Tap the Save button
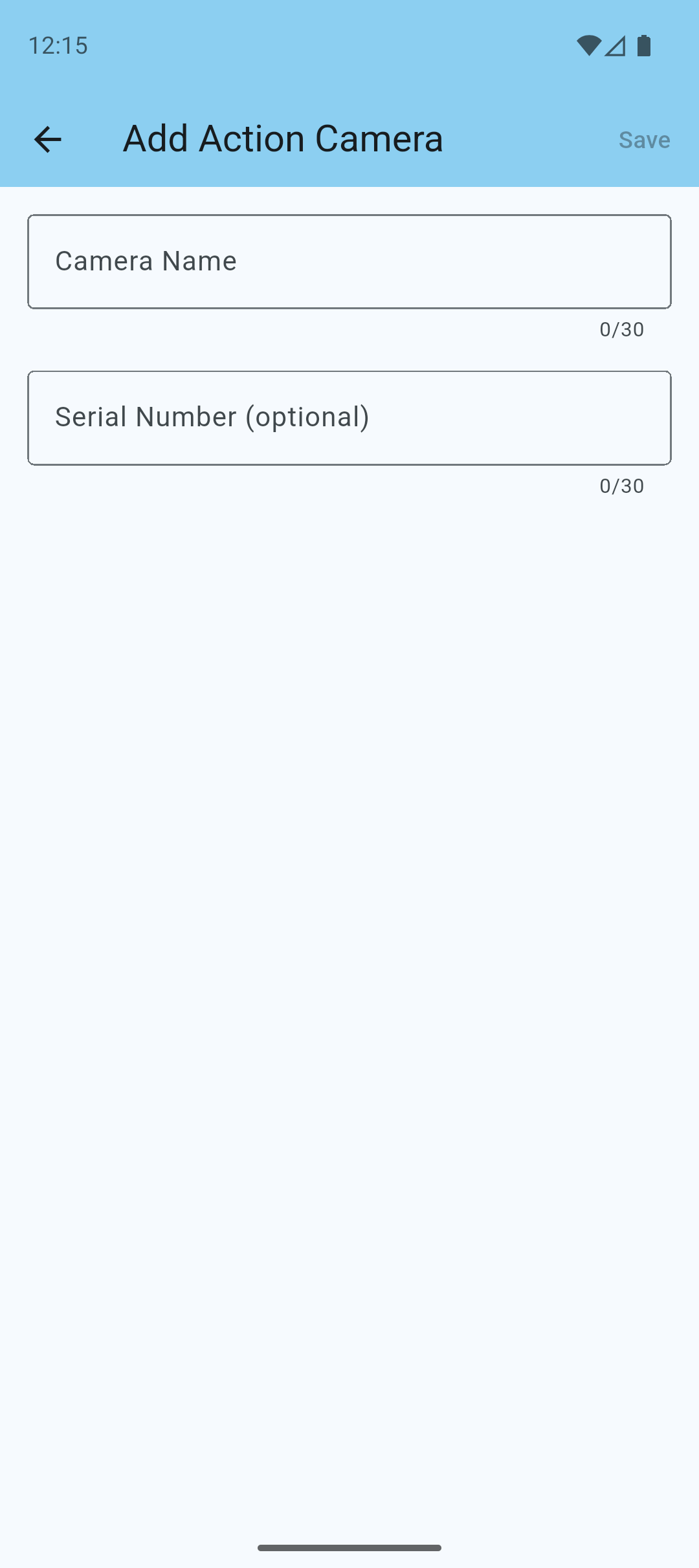The width and height of the screenshot is (699, 1568). click(644, 140)
